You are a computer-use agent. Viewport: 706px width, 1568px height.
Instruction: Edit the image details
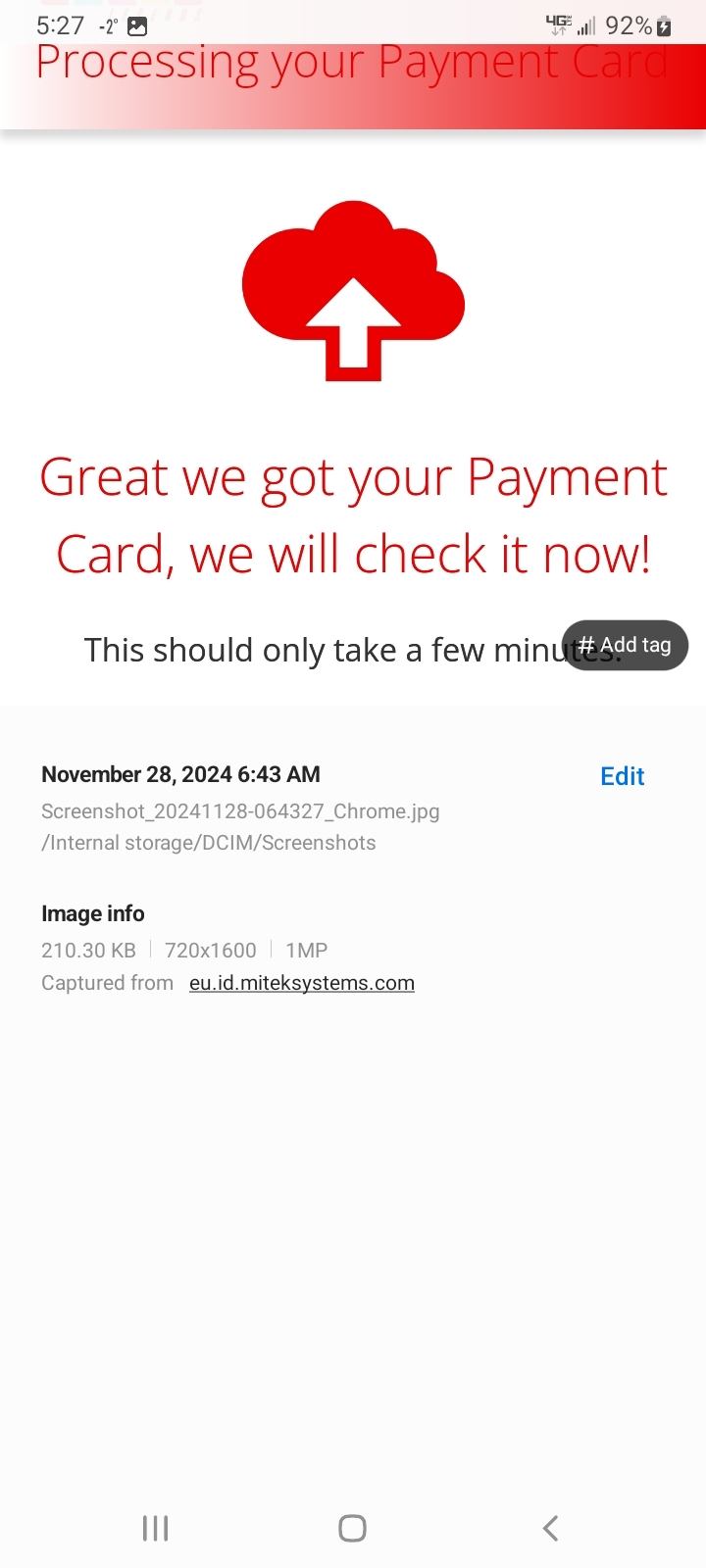pos(622,776)
